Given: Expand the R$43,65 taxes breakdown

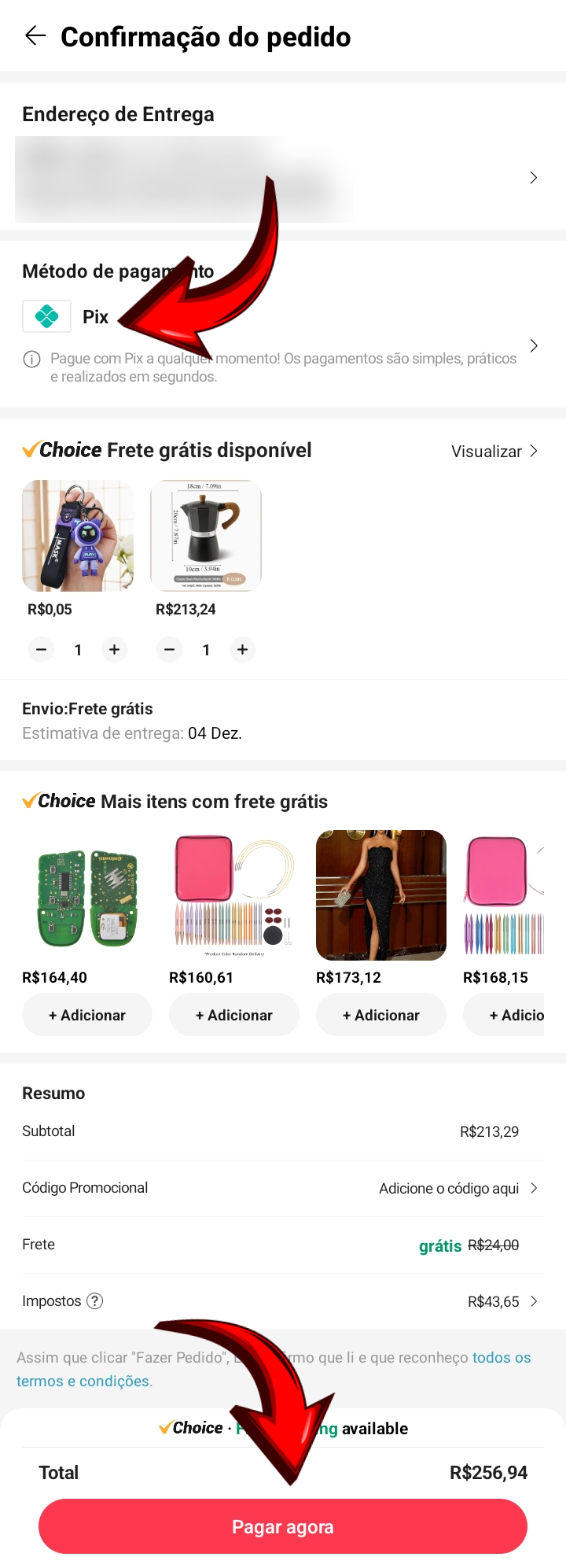Looking at the screenshot, I should 533,1301.
